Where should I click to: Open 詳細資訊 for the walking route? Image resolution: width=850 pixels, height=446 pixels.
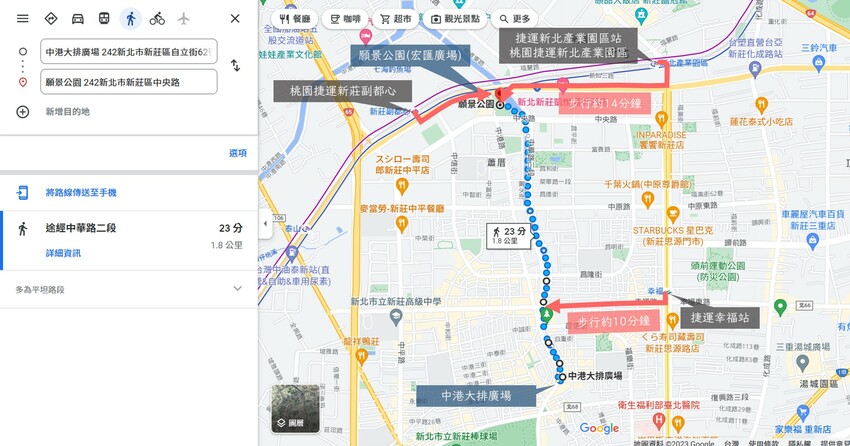tap(62, 253)
